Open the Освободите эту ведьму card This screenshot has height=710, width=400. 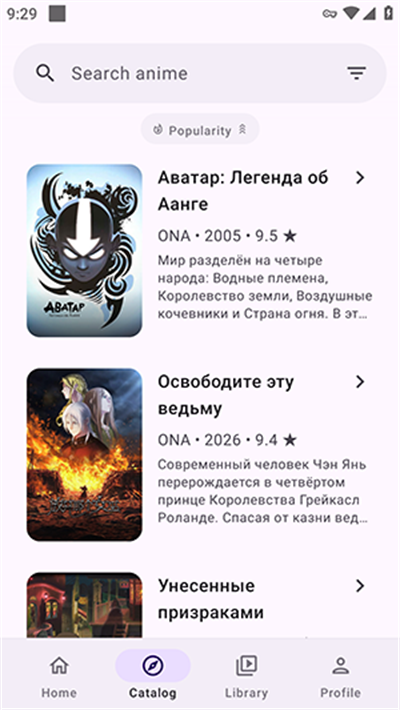coord(200,454)
